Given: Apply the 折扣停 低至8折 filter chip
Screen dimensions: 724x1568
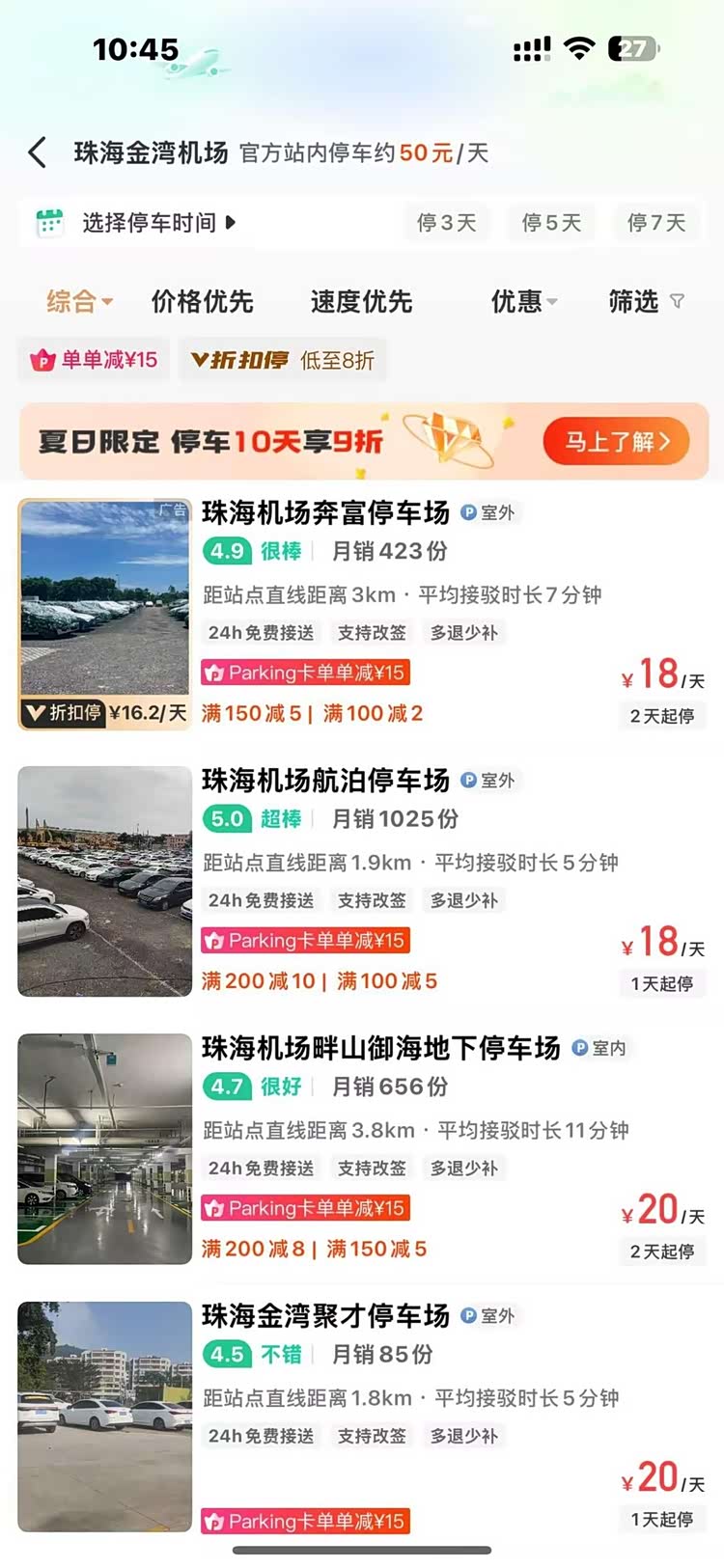Looking at the screenshot, I should (284, 360).
